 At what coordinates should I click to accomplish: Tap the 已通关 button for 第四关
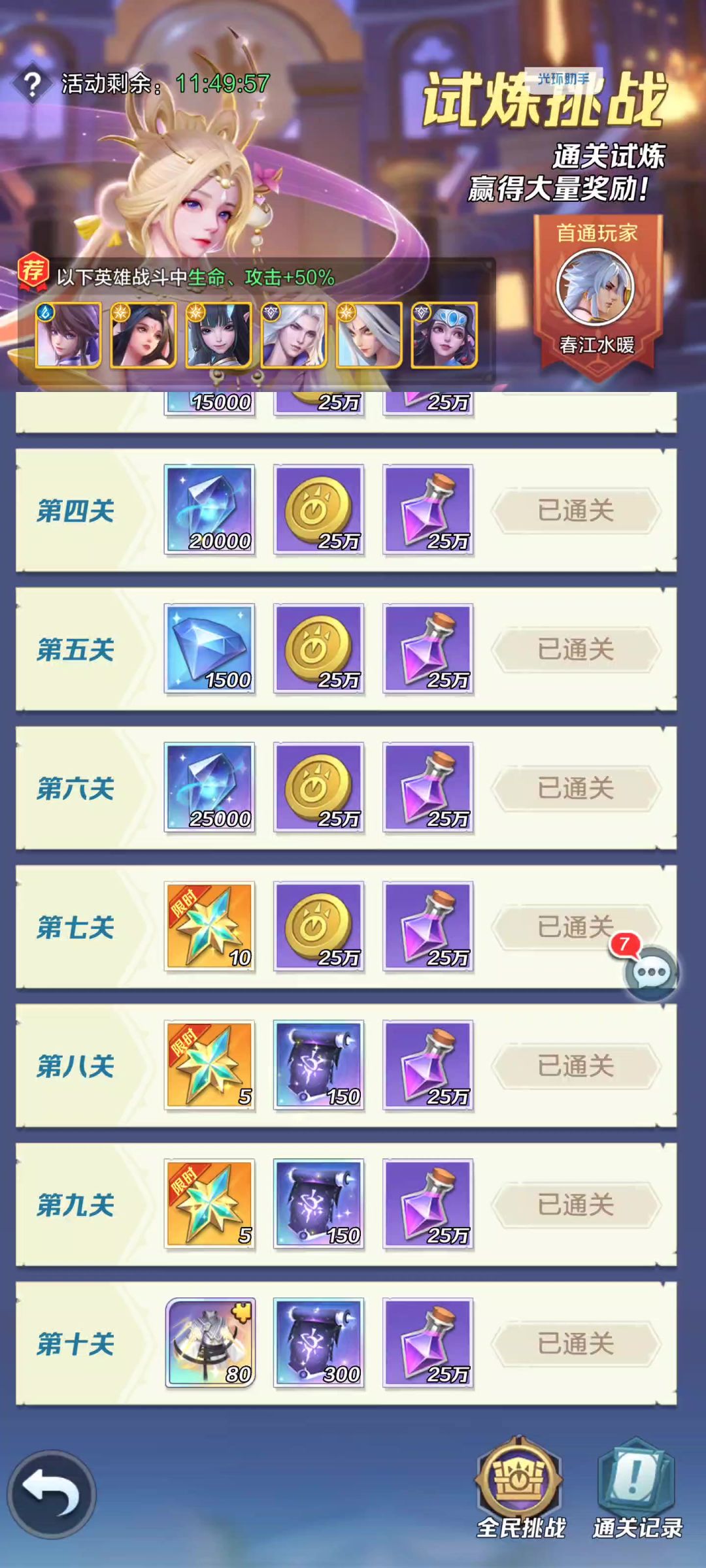click(x=576, y=510)
